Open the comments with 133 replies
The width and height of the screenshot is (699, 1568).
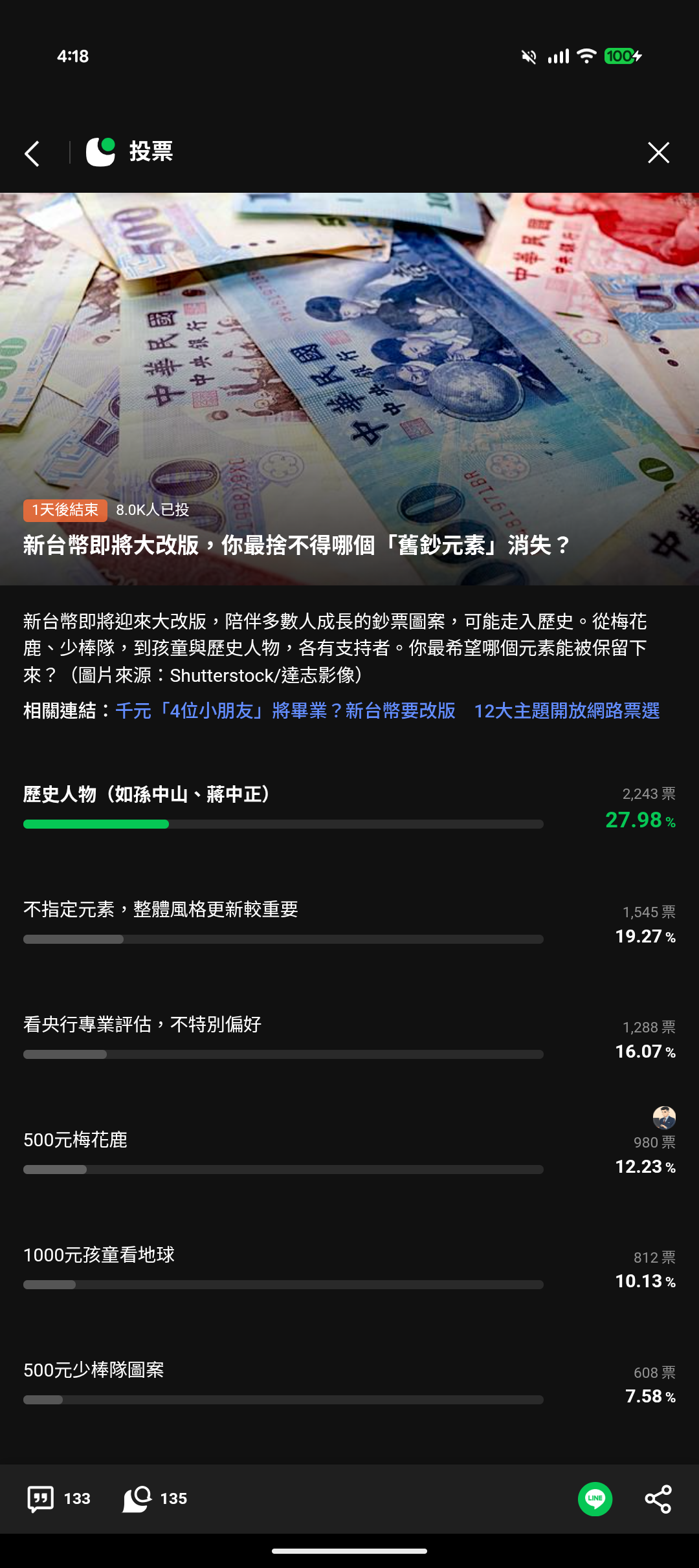coord(58,1499)
